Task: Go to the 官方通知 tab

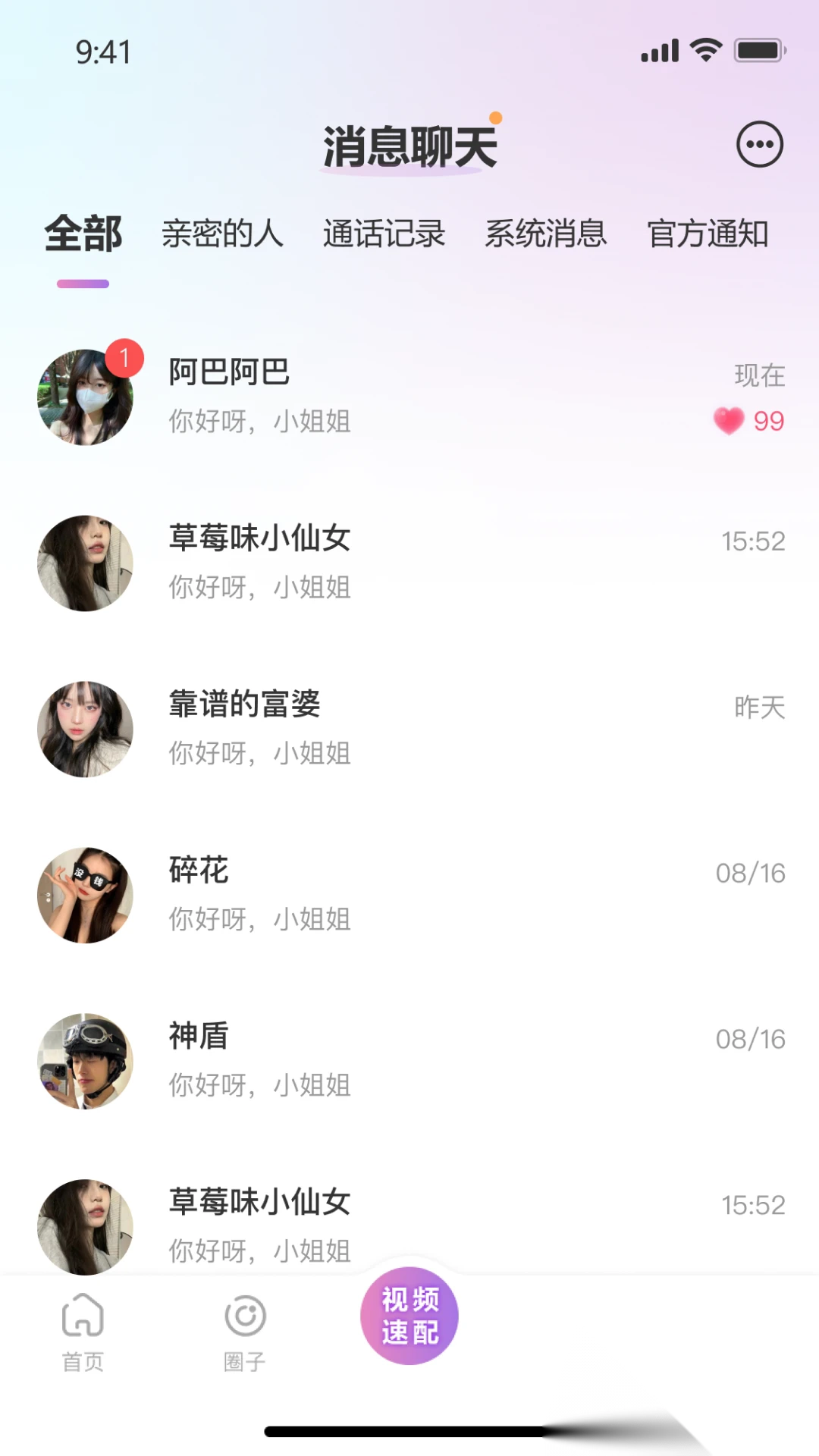Action: click(708, 234)
